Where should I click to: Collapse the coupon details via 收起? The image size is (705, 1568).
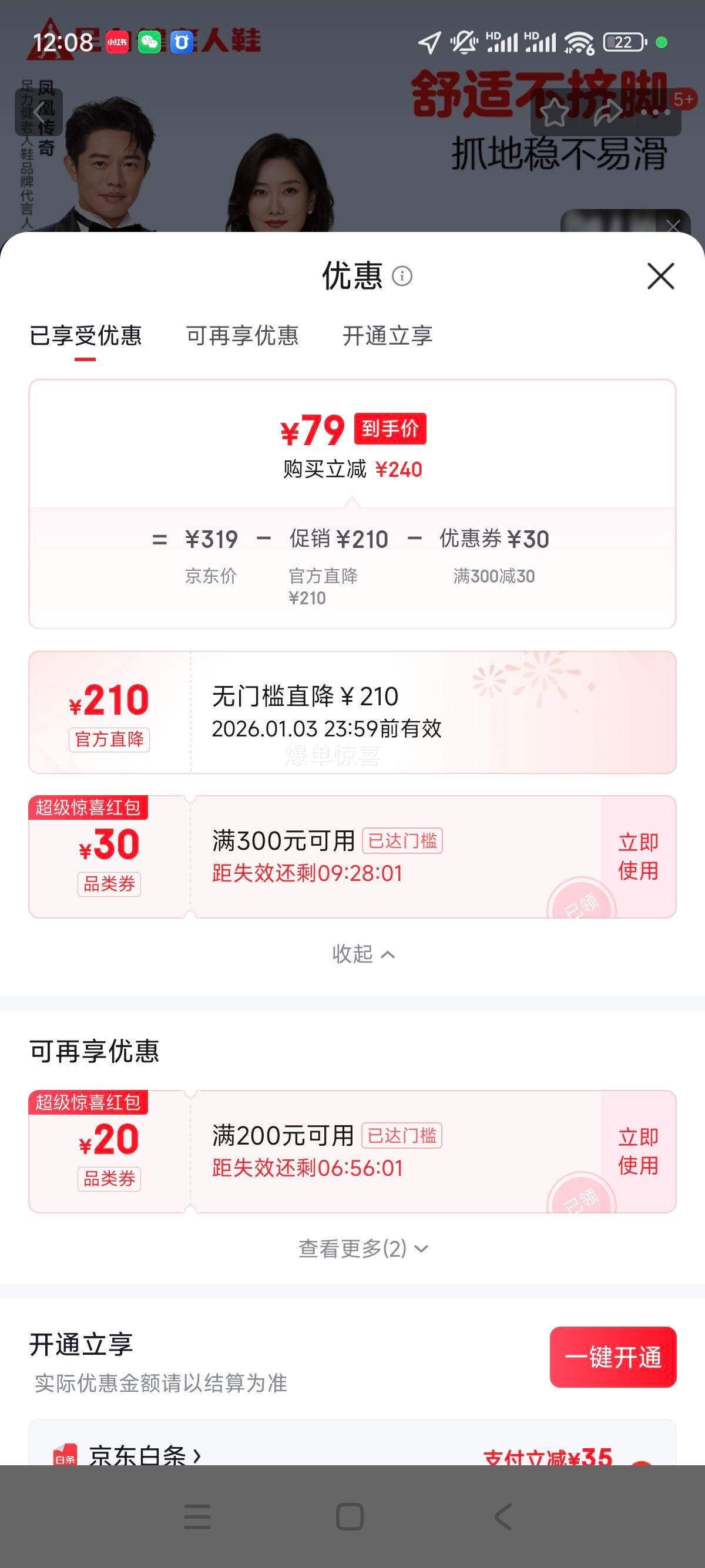tap(362, 954)
